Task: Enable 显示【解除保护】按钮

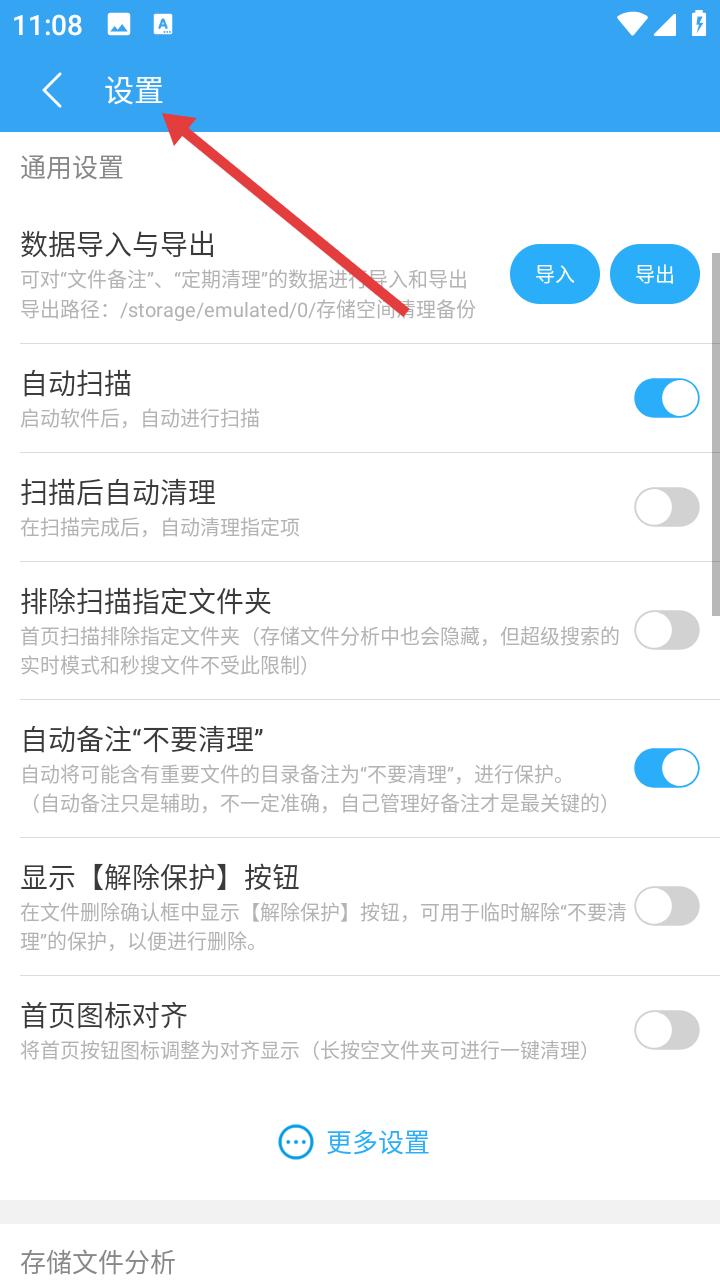Action: [667, 906]
